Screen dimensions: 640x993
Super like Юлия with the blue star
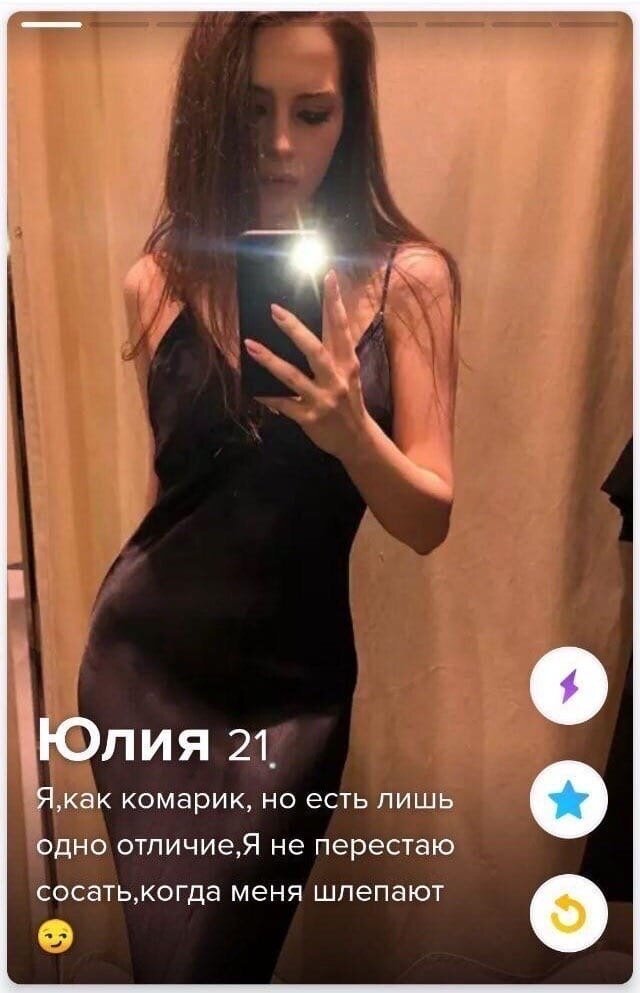click(568, 799)
